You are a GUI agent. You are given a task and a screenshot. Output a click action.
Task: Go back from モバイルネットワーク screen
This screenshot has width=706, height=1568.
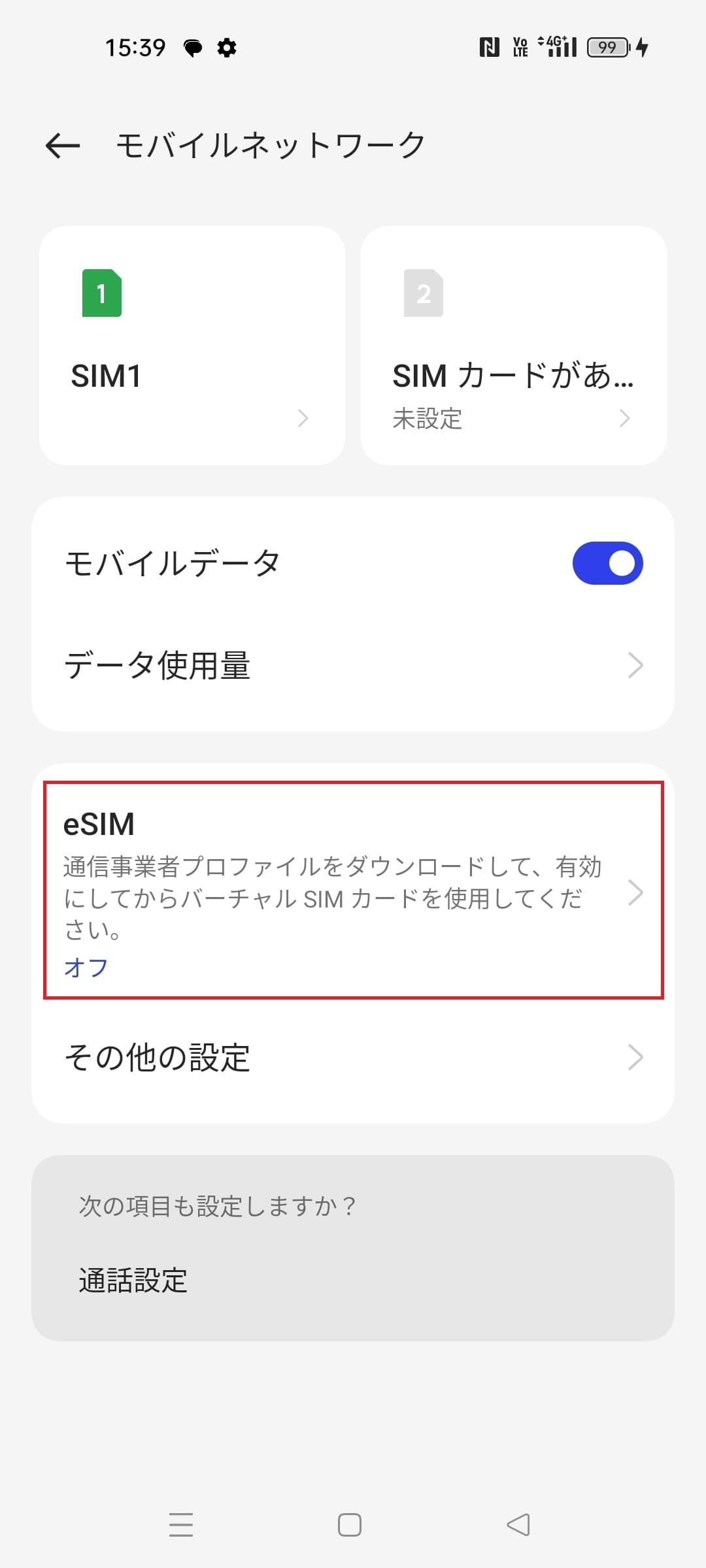coord(63,145)
